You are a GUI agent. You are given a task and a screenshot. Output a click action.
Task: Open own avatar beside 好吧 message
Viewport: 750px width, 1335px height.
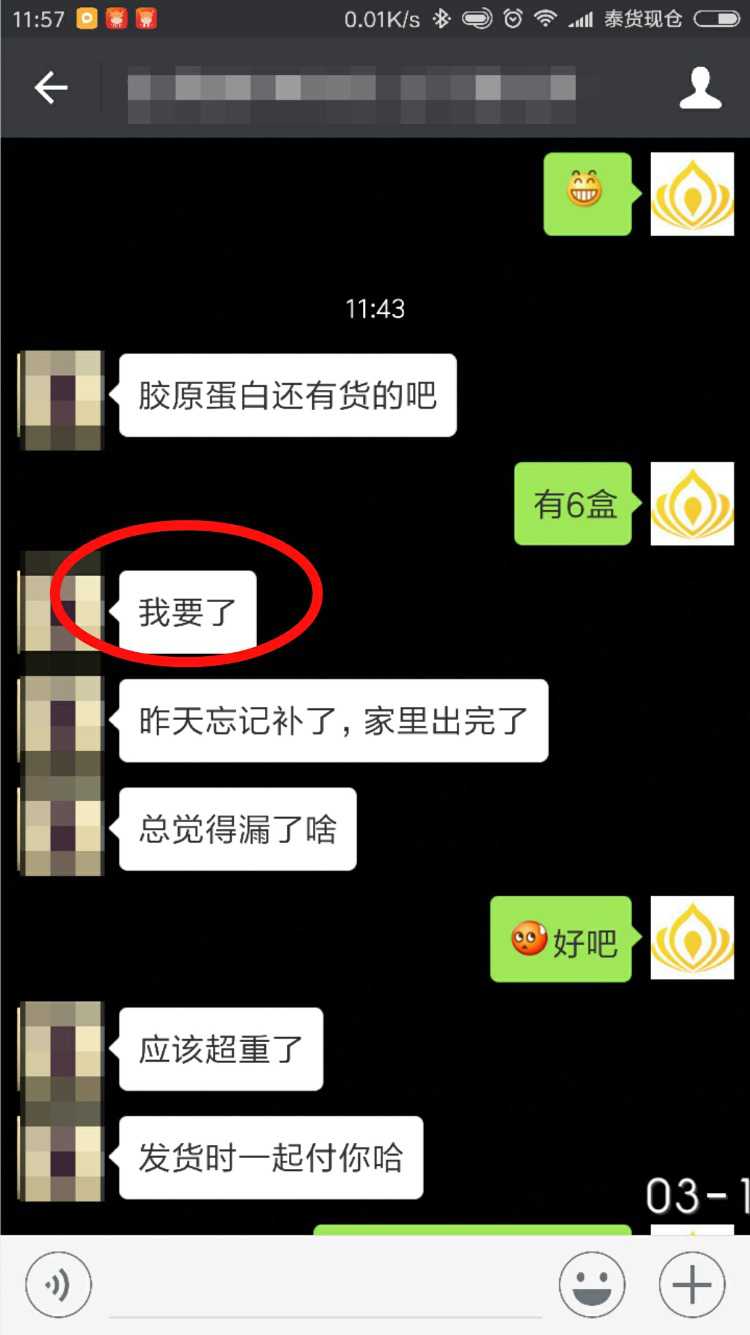click(692, 938)
